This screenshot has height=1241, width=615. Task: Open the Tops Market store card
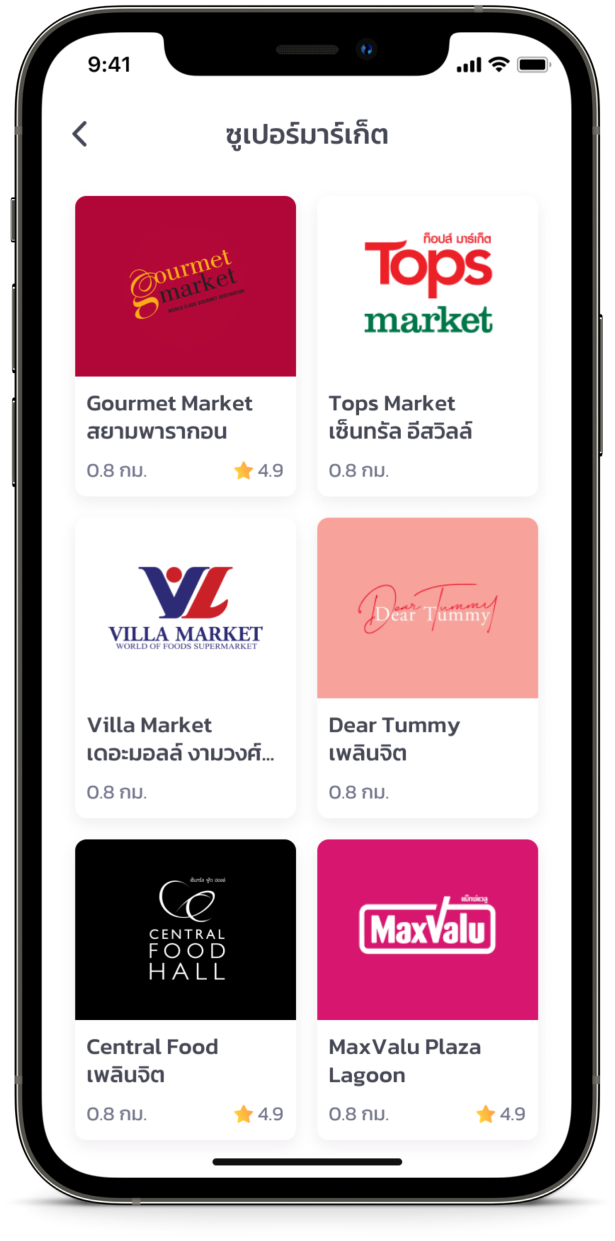[427, 346]
